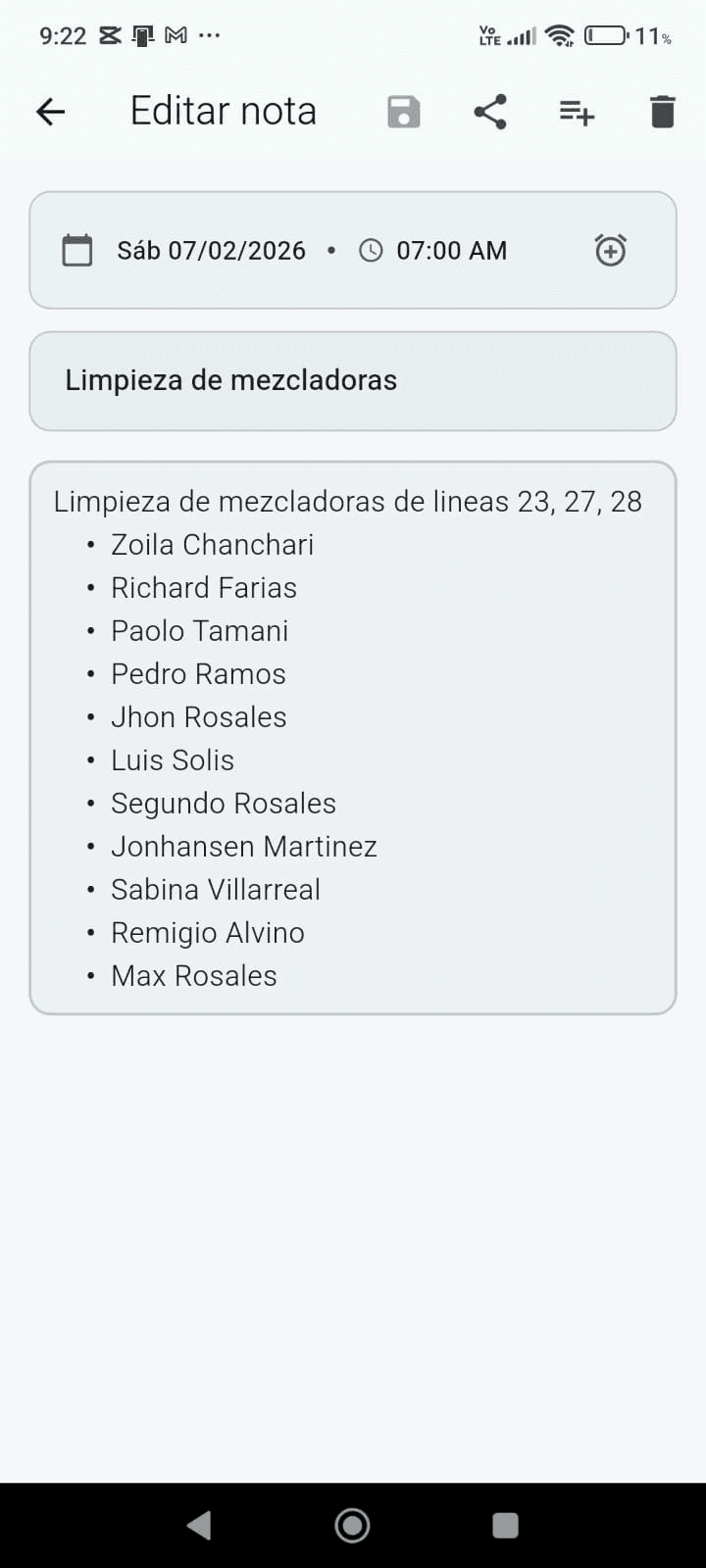Tap the note body listing worker names
The width and height of the screenshot is (706, 1568).
pyautogui.click(x=353, y=735)
